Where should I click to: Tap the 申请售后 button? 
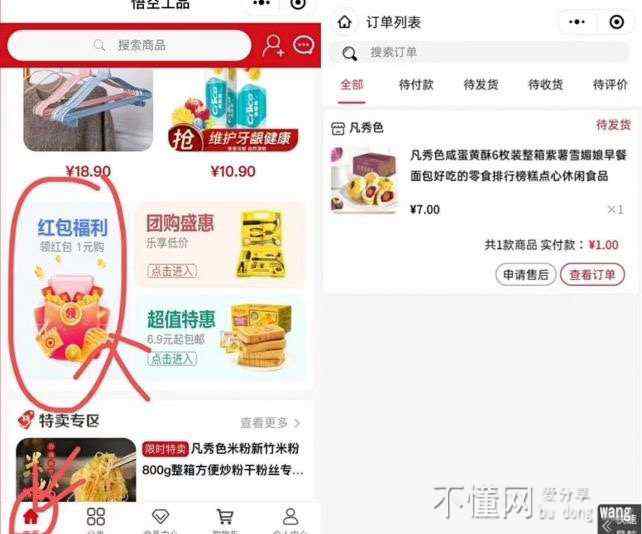tap(525, 275)
